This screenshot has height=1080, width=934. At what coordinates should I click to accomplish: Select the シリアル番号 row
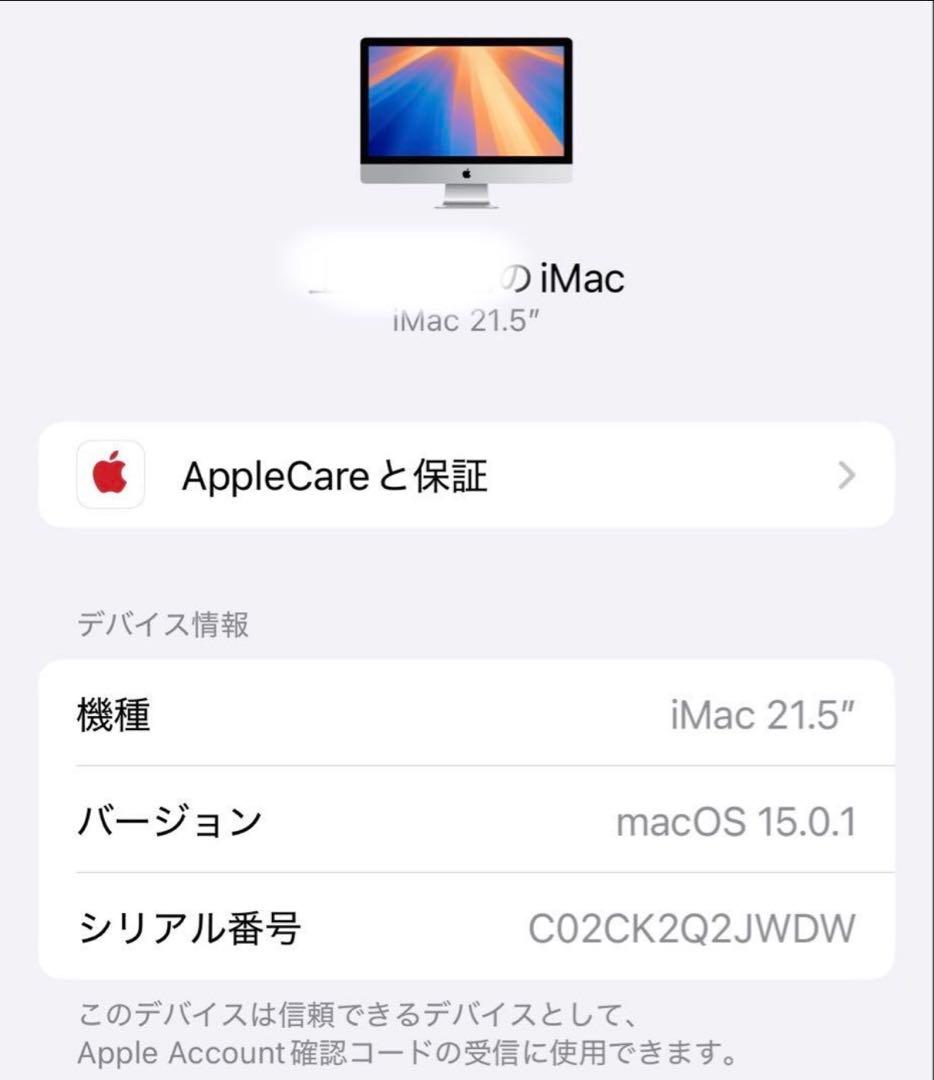(x=466, y=925)
